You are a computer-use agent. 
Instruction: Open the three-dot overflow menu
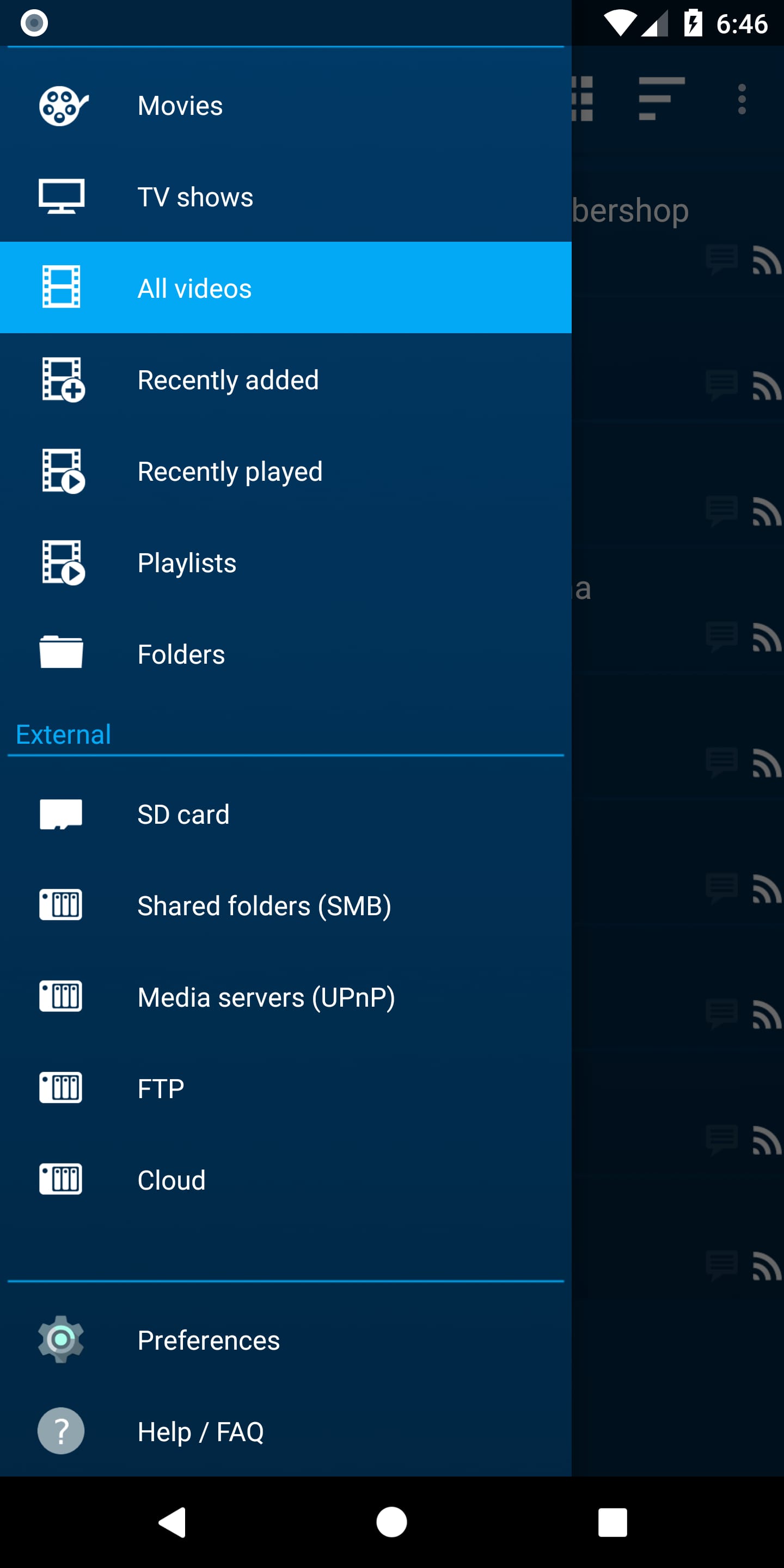click(x=742, y=98)
